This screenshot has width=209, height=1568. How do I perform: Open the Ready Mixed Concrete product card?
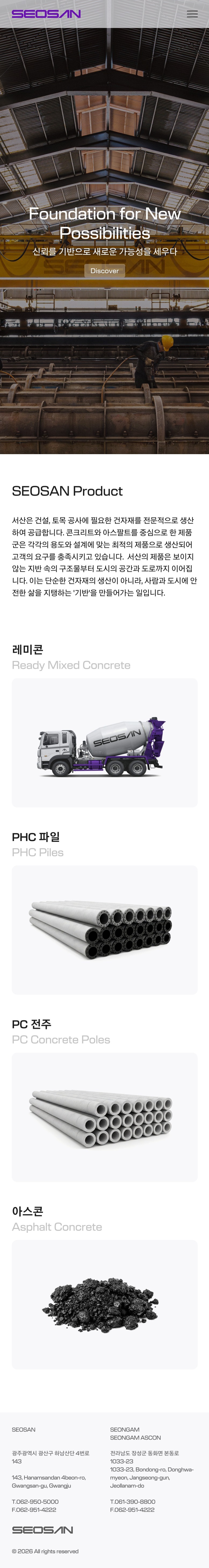(x=104, y=742)
